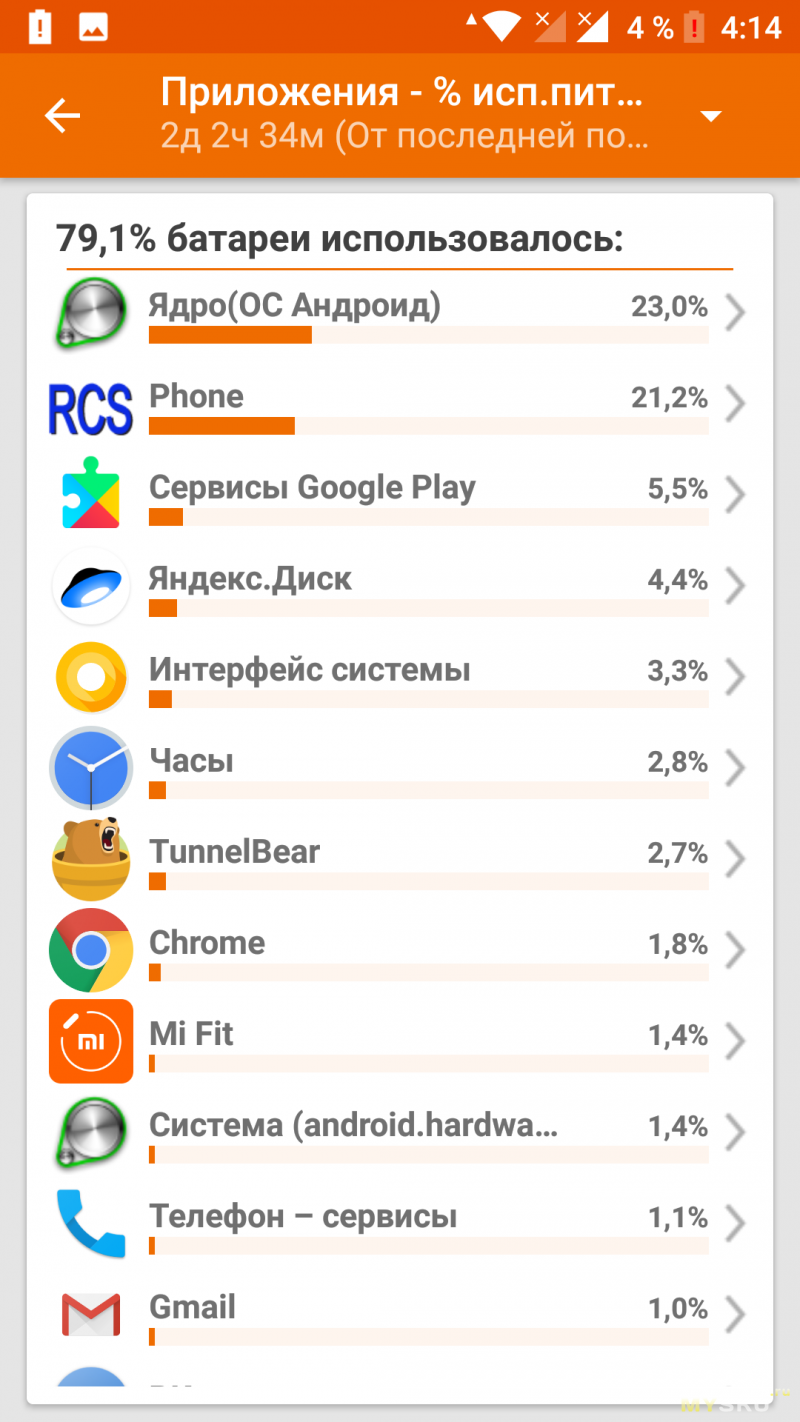800x1422 pixels.
Task: View TunnelBear power consumption
Action: pos(400,860)
